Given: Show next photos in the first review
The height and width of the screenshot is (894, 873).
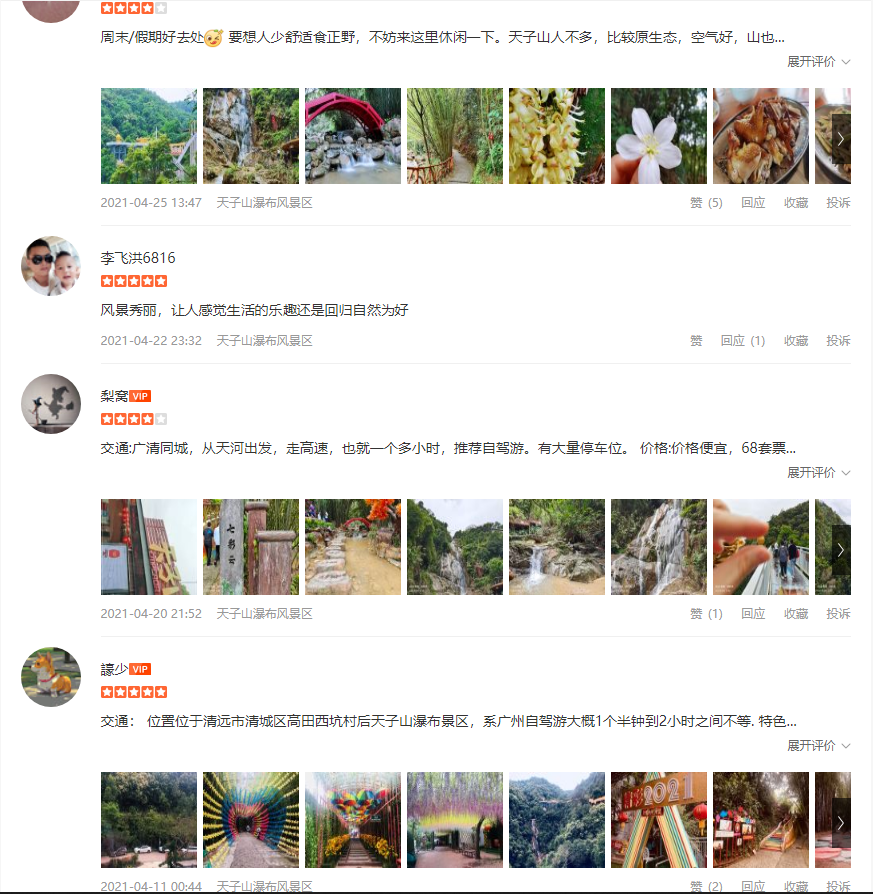Looking at the screenshot, I should tap(840, 139).
